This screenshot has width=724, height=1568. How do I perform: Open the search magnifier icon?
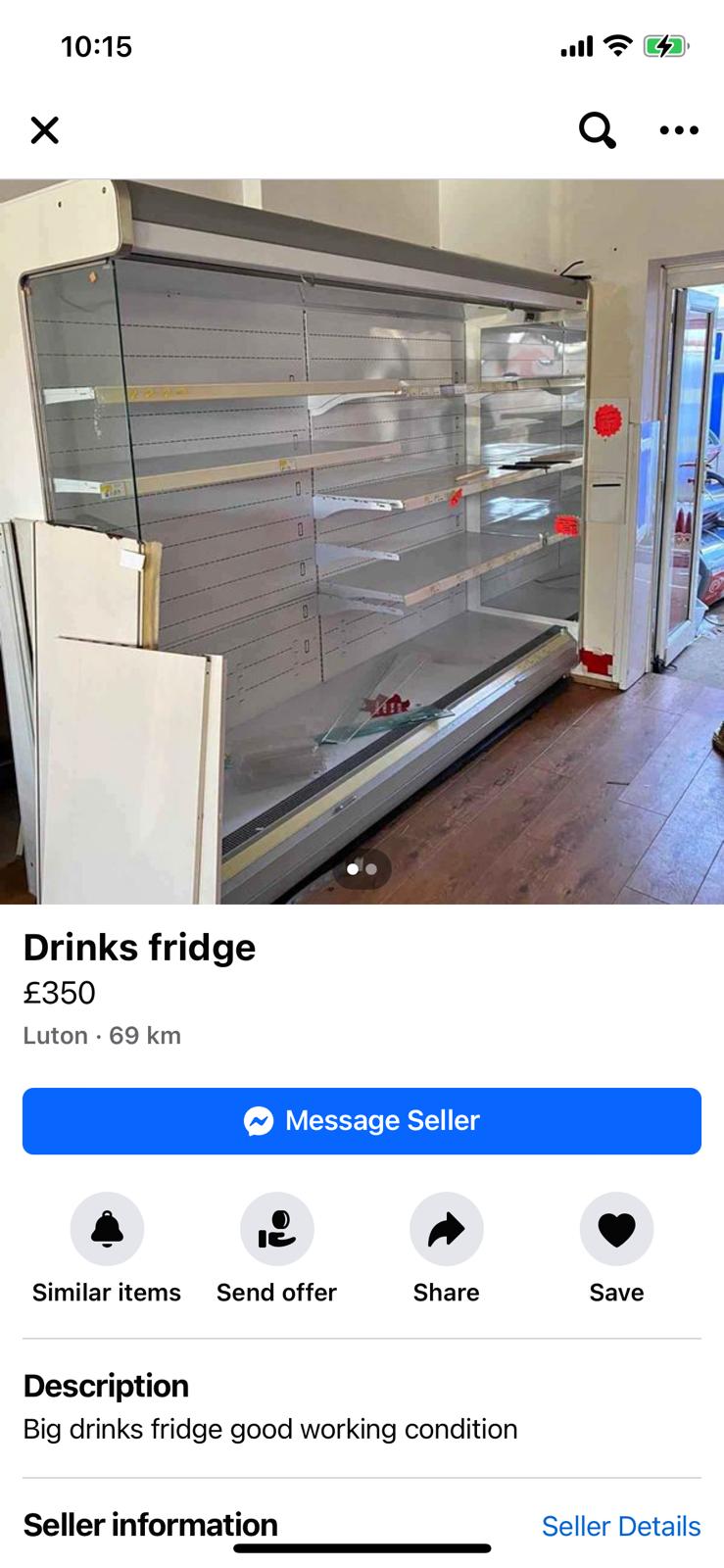(597, 129)
